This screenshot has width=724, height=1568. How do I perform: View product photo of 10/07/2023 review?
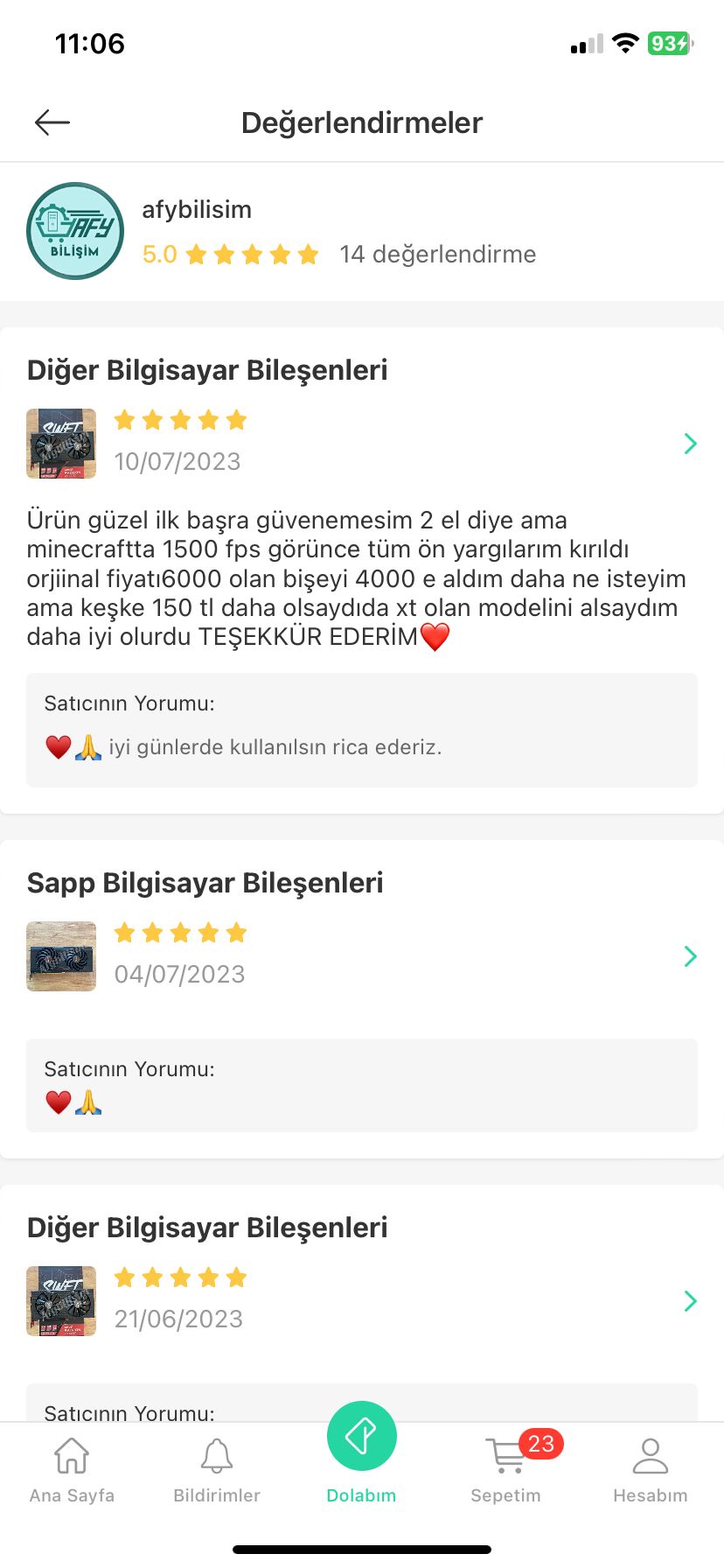[61, 444]
